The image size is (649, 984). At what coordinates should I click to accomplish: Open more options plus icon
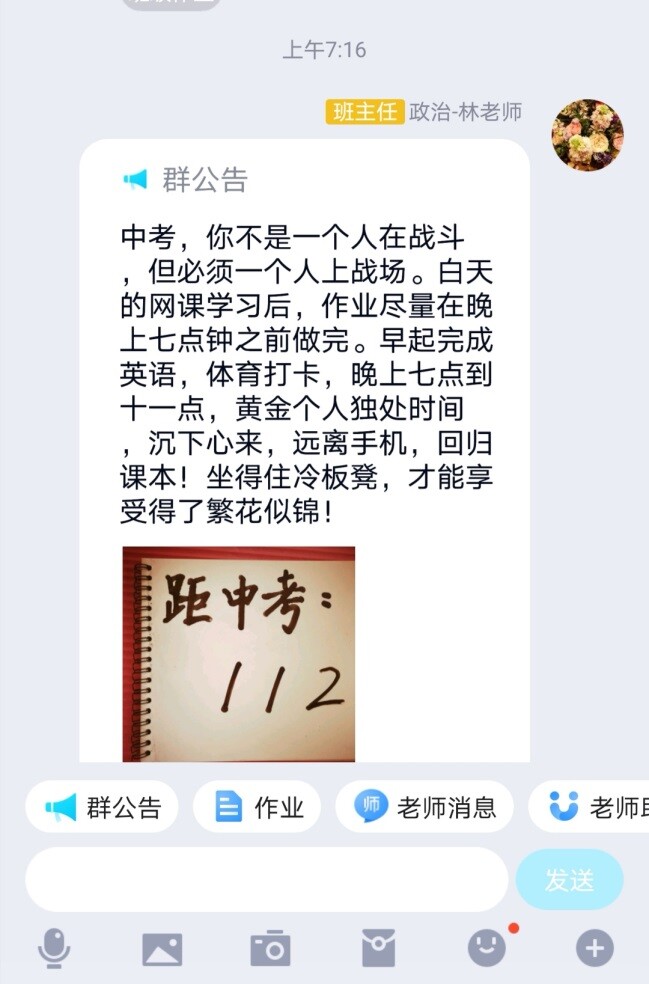pyautogui.click(x=594, y=947)
